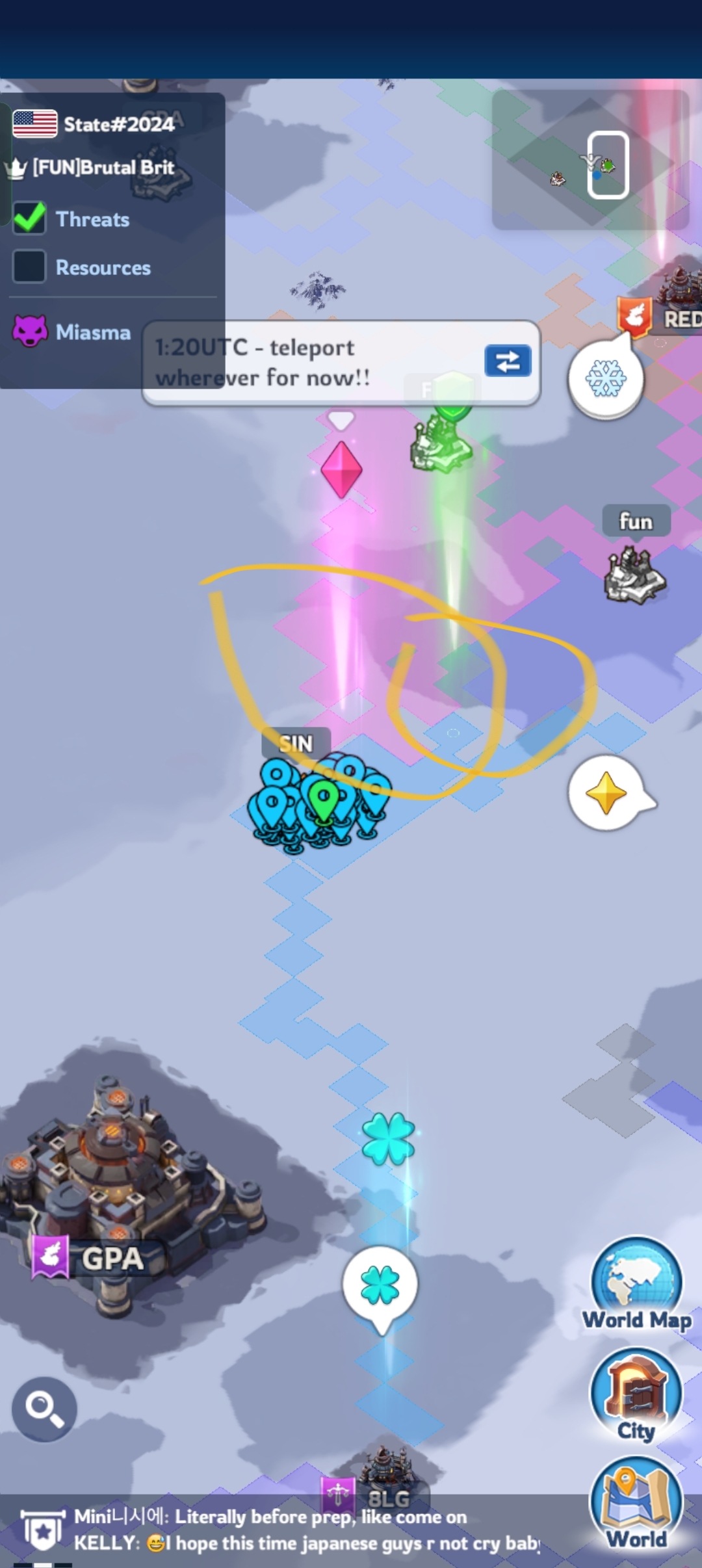Open the minimap in the corner

click(590, 160)
